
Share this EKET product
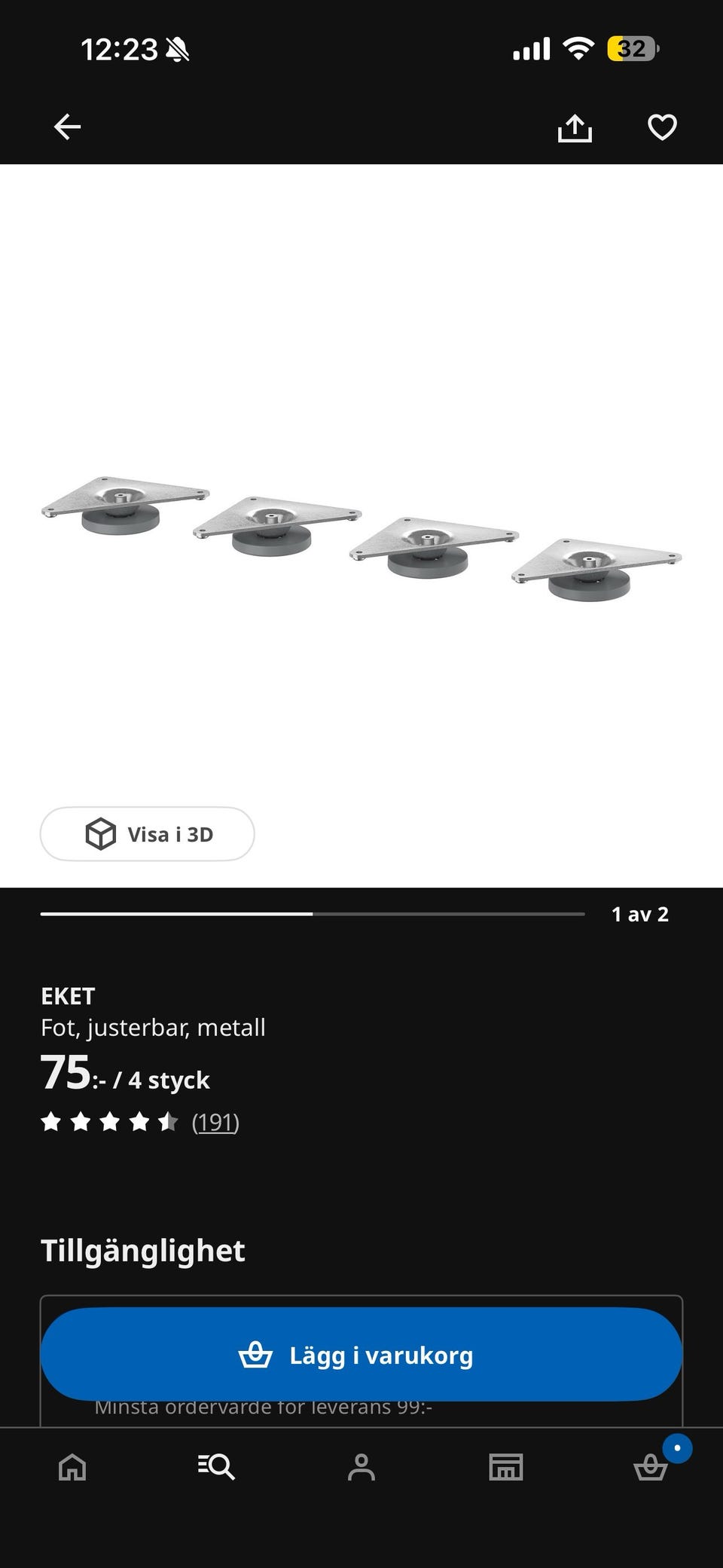(x=575, y=127)
